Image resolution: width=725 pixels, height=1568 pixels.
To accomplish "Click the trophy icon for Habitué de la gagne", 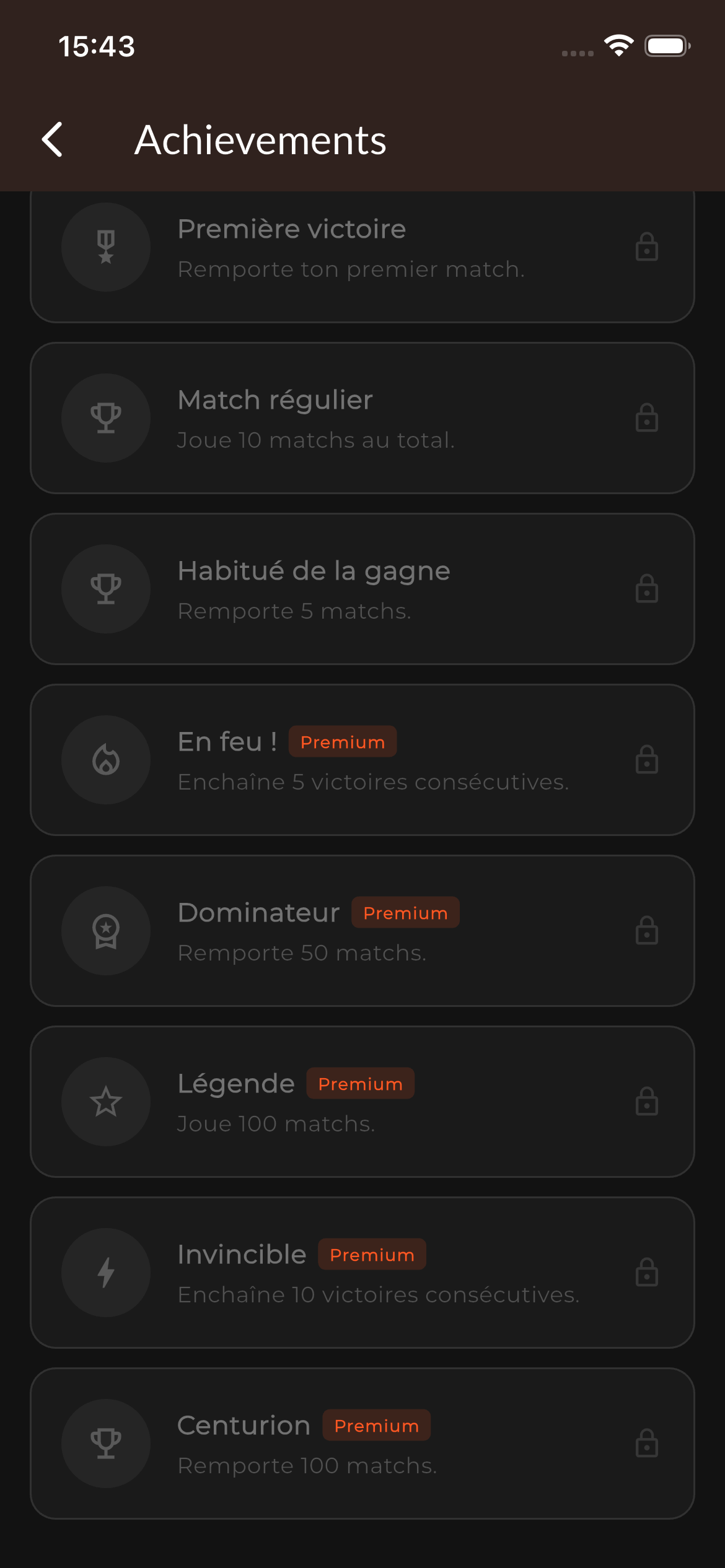I will 106,588.
